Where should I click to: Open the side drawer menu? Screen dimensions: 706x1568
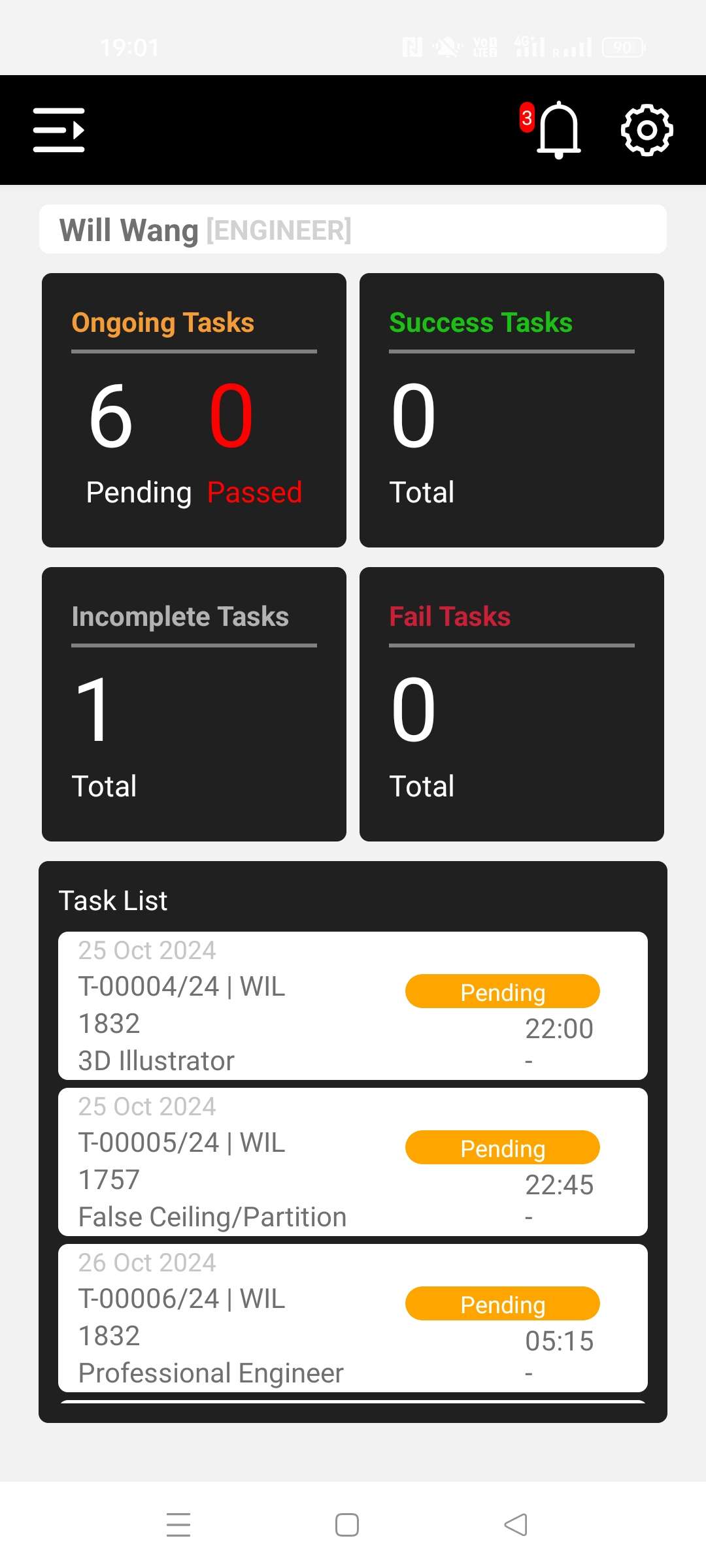[59, 130]
